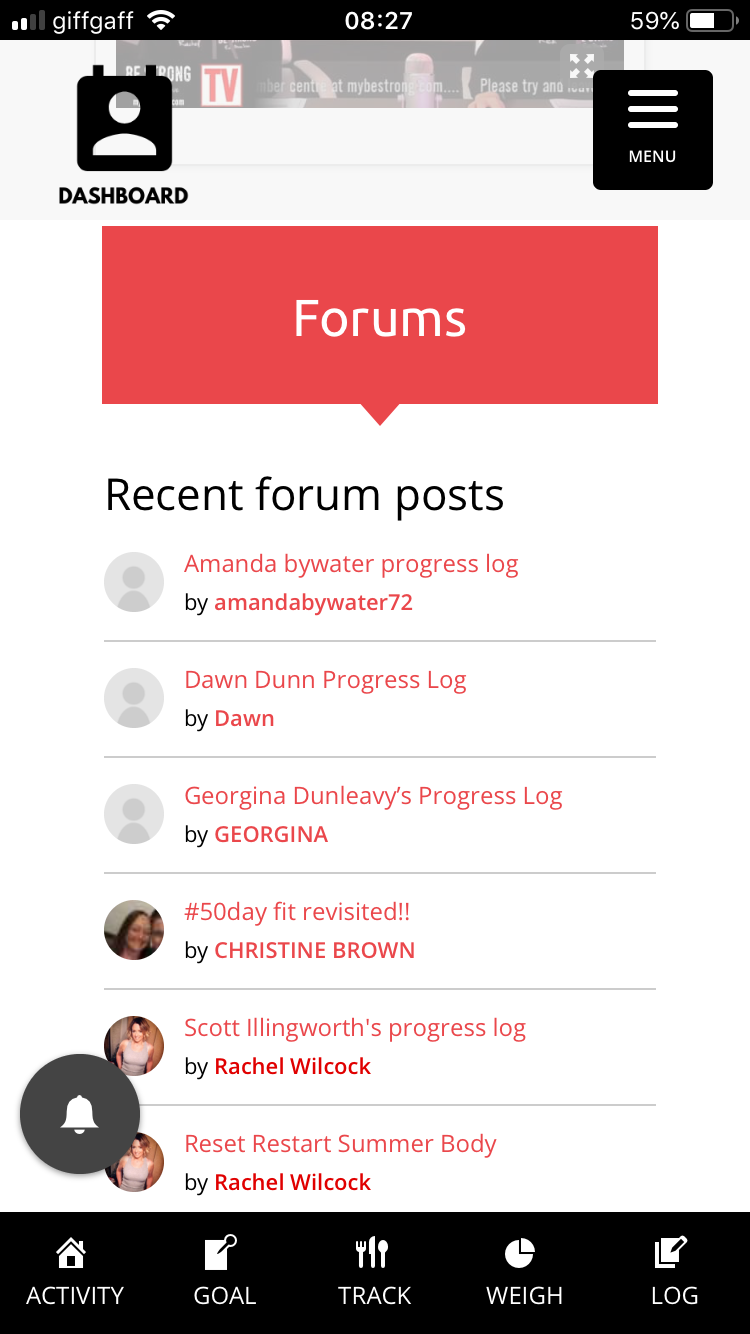Open Georgina Dunleavy's Progress Log
Image resolution: width=750 pixels, height=1334 pixels.
point(373,796)
